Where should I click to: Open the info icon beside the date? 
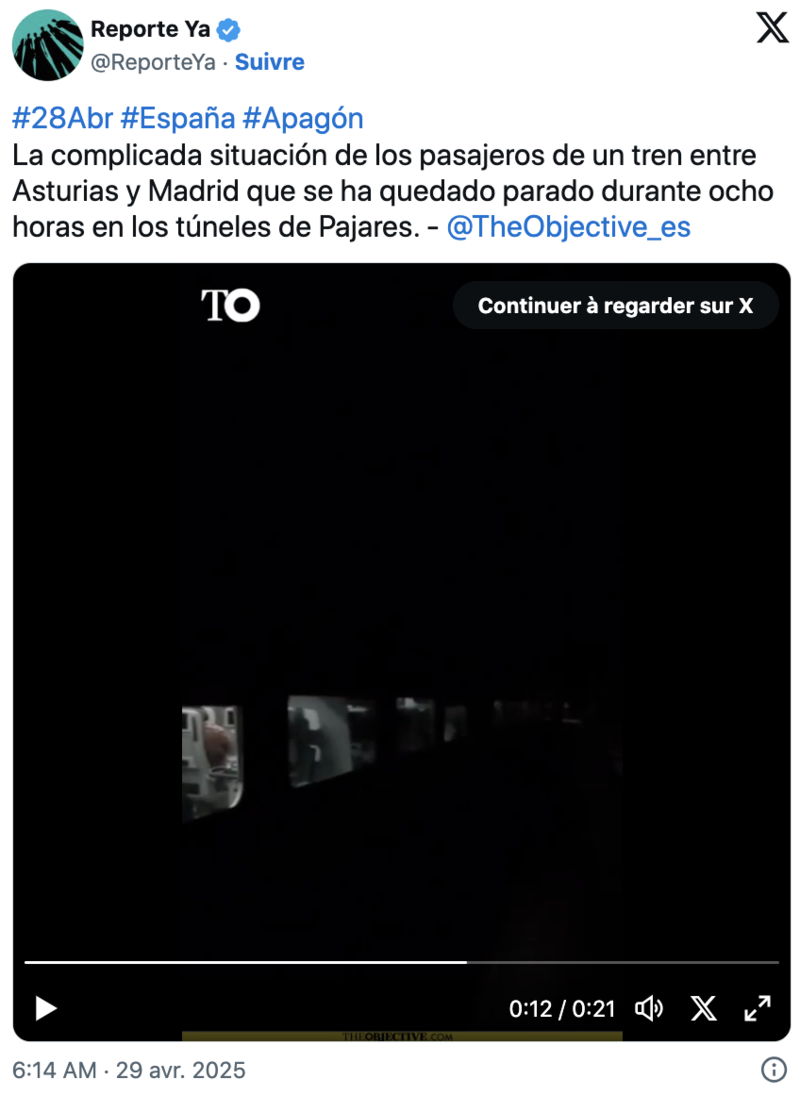(x=774, y=1070)
